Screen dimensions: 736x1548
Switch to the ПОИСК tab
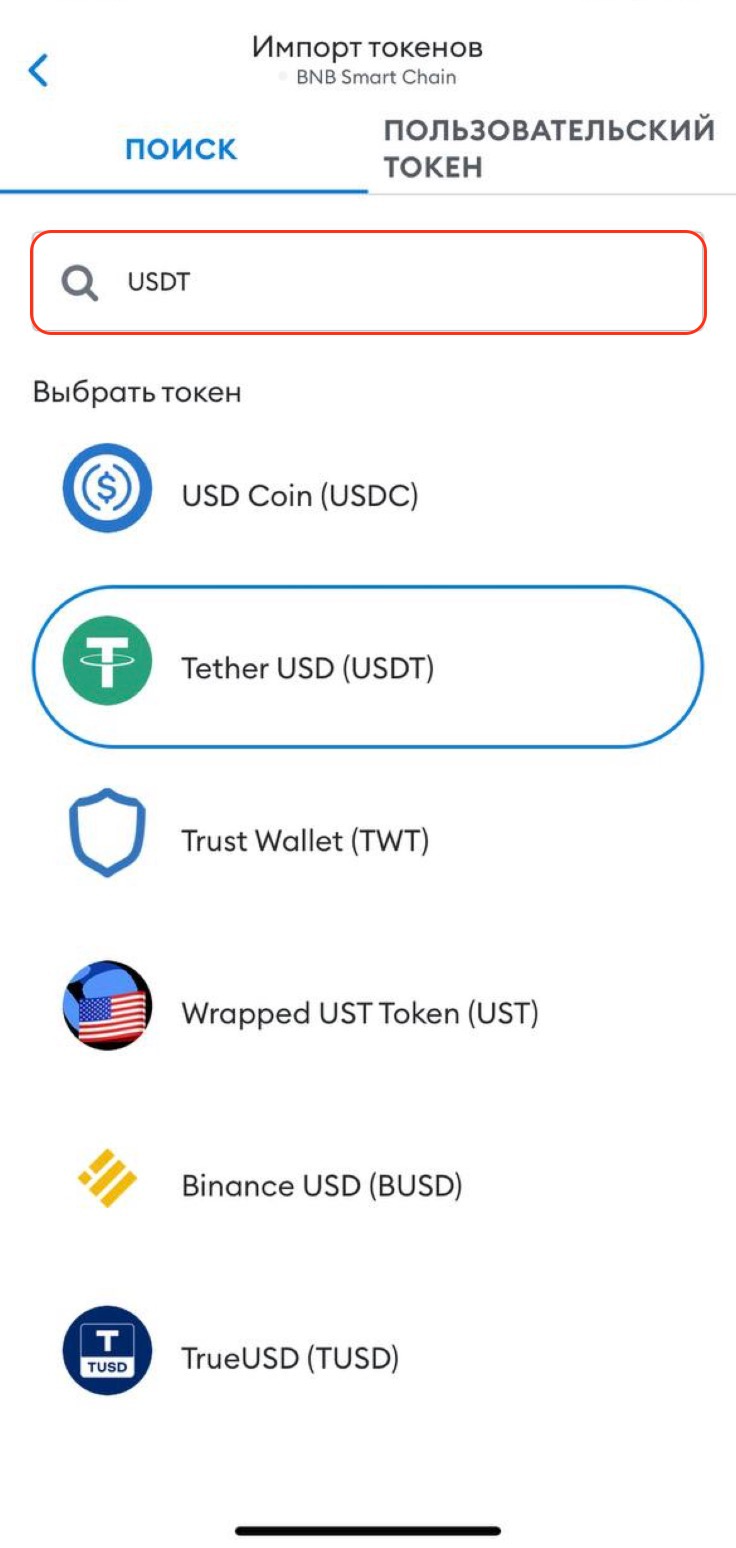click(181, 149)
